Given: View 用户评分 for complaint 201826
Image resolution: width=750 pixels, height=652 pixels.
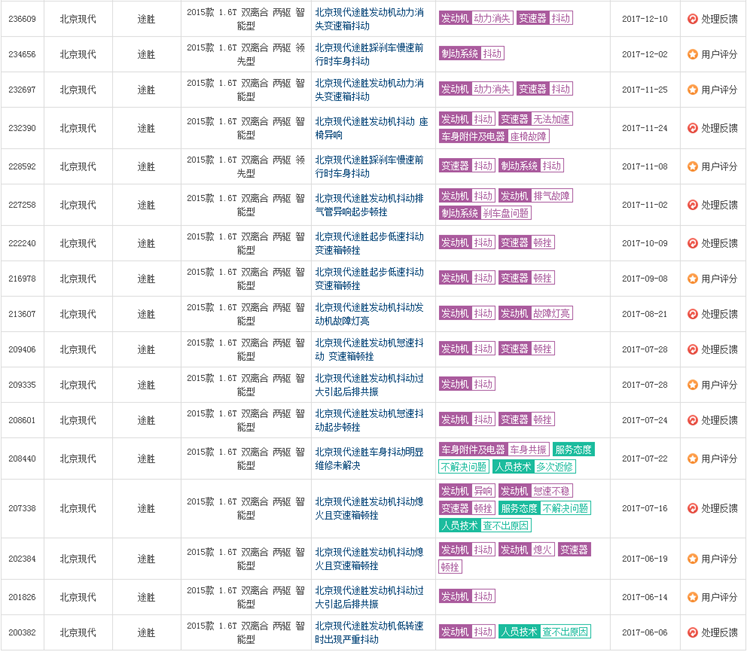Looking at the screenshot, I should [x=712, y=597].
